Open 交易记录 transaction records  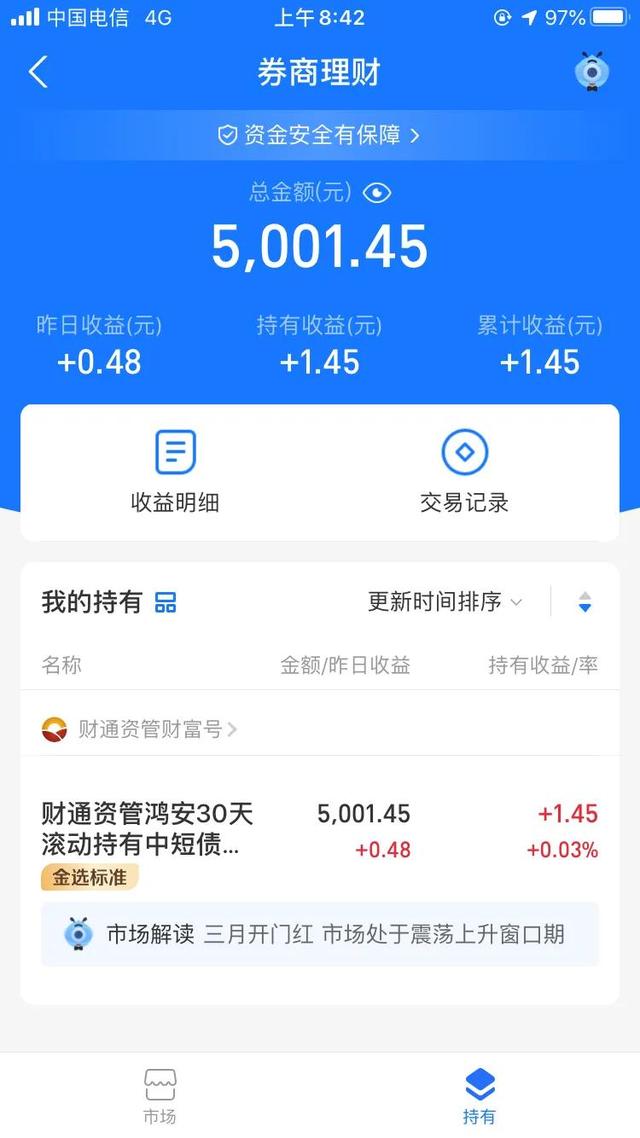tap(464, 472)
